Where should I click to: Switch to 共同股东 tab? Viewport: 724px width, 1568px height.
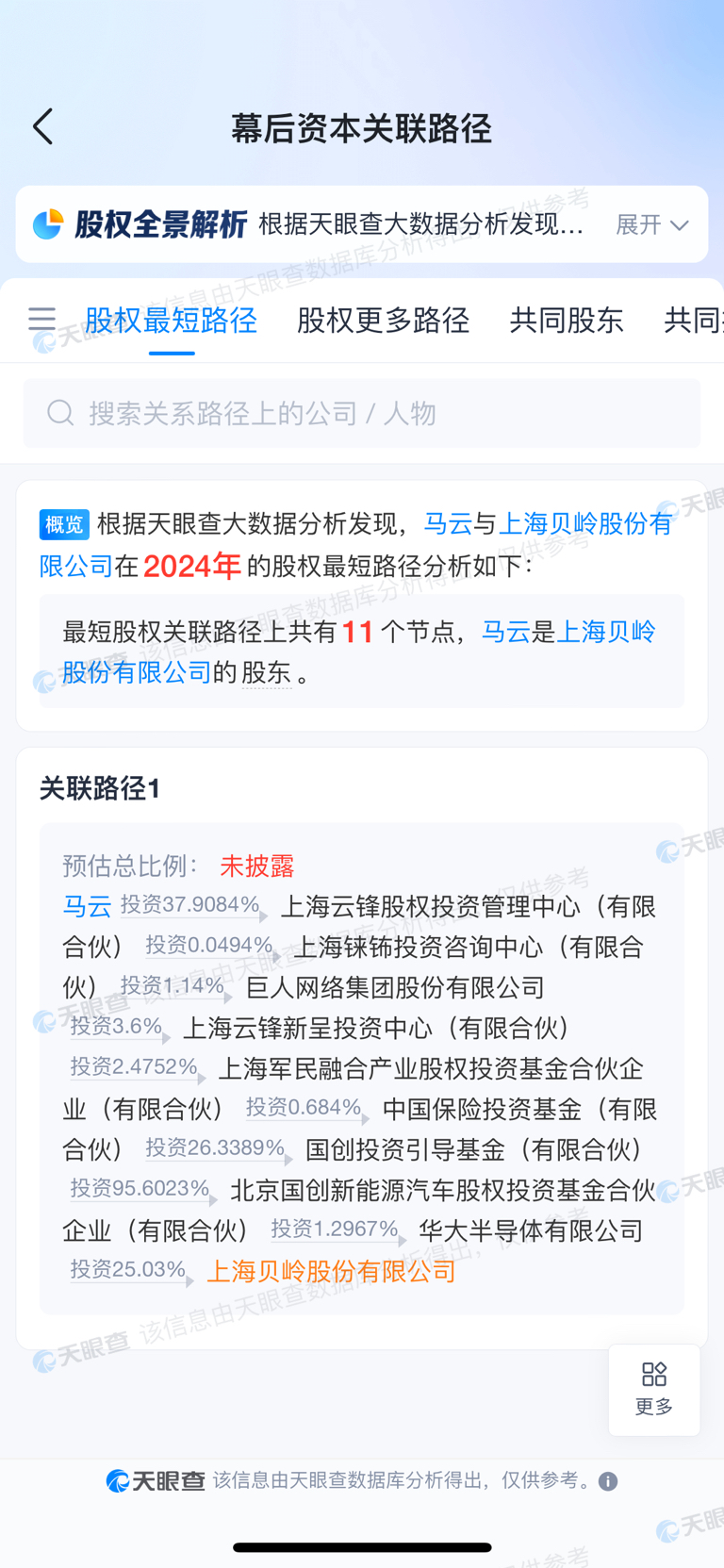pos(566,321)
